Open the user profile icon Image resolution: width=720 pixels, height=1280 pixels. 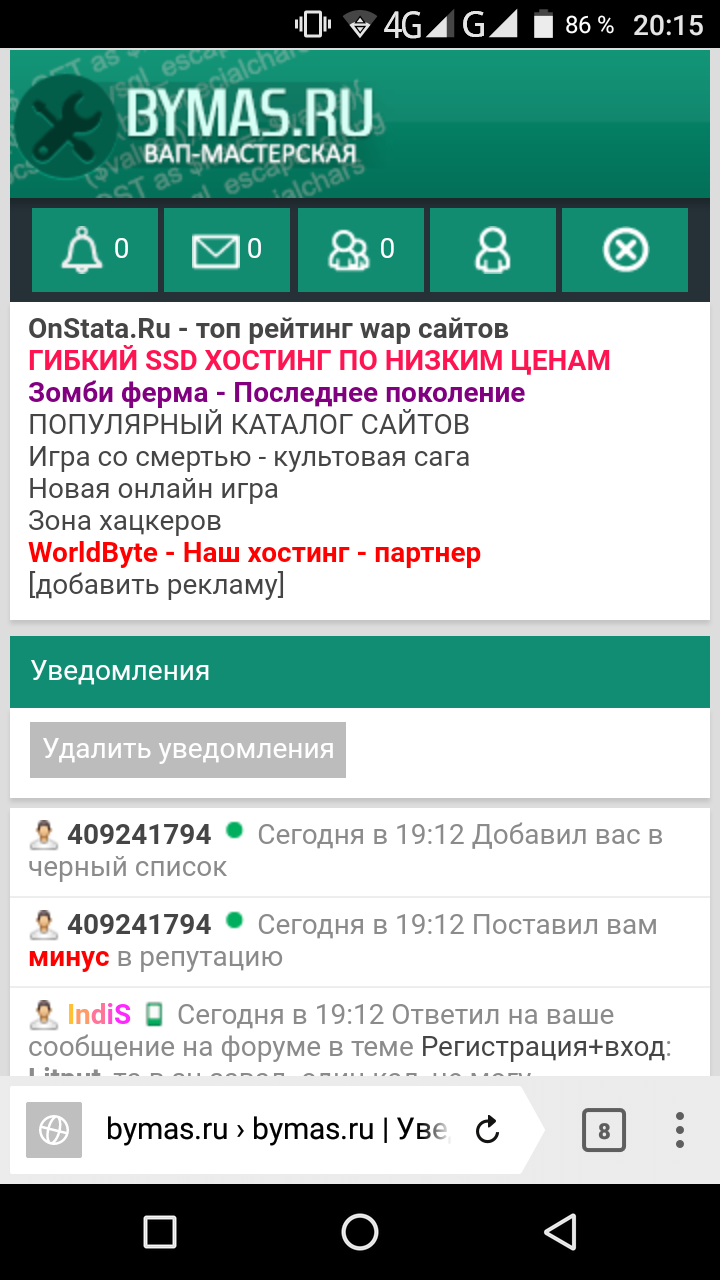coord(493,249)
